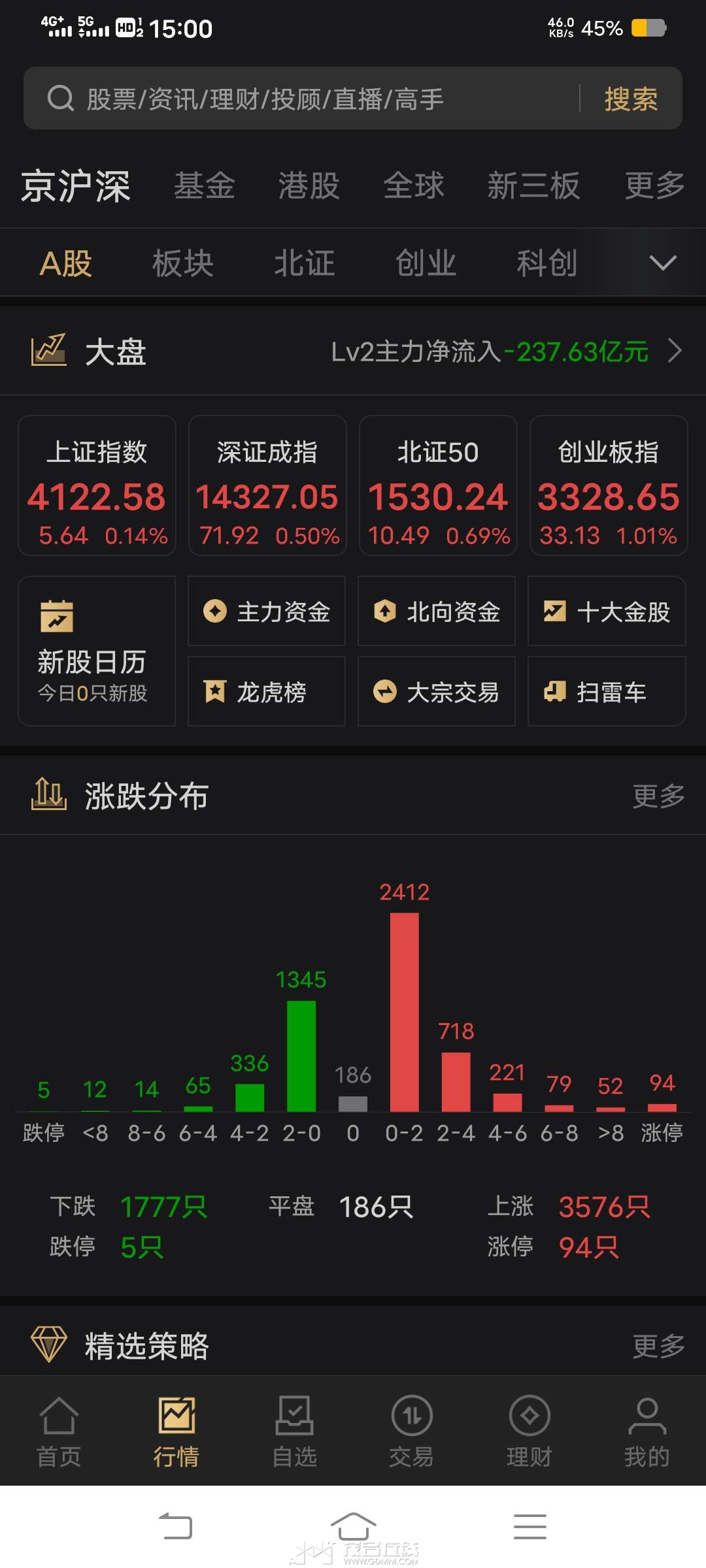Open Lv2主力净流入 details
This screenshot has height=1568, width=706.
(x=507, y=352)
